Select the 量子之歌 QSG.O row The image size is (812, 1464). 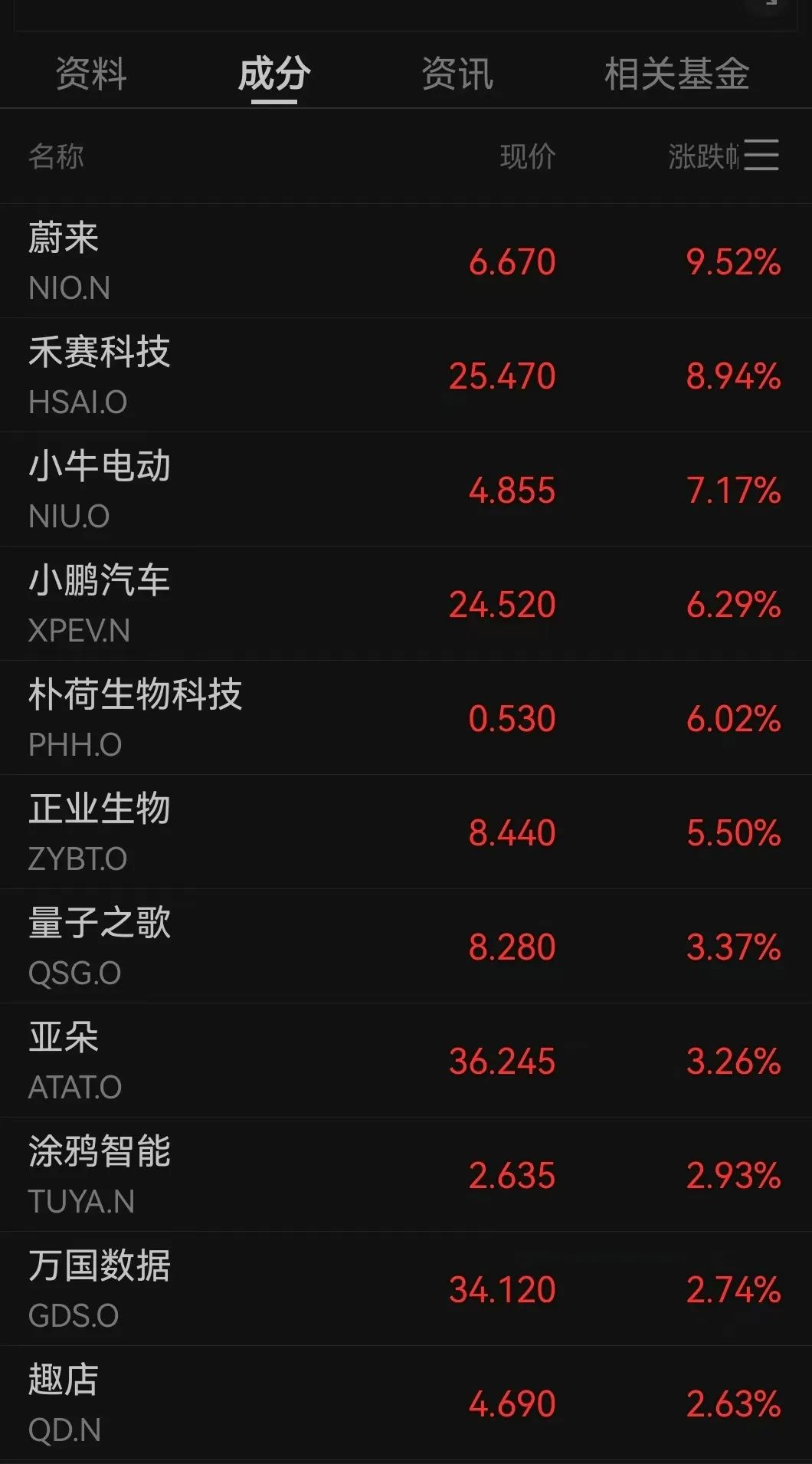tap(406, 946)
